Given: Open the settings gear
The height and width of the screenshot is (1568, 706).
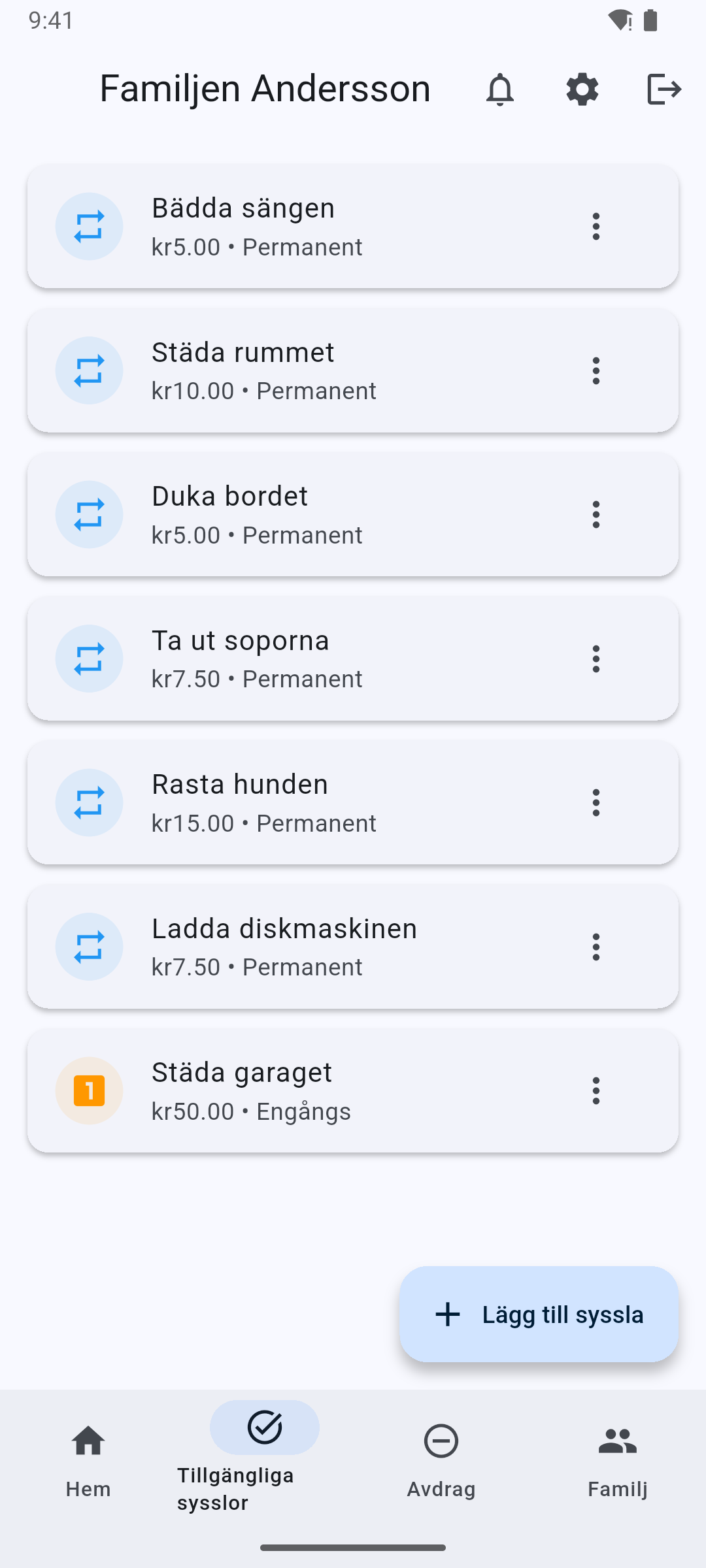Looking at the screenshot, I should 582,90.
